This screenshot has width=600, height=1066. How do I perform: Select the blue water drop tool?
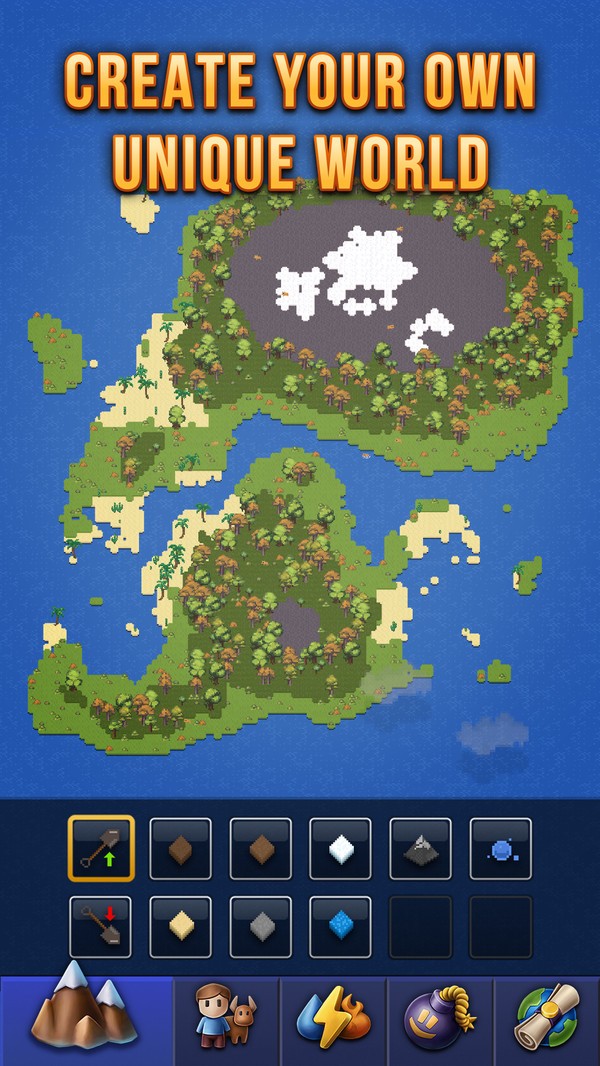(x=500, y=848)
